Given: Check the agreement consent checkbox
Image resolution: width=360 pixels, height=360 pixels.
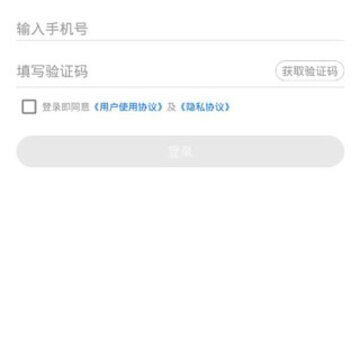Looking at the screenshot, I should (x=29, y=107).
